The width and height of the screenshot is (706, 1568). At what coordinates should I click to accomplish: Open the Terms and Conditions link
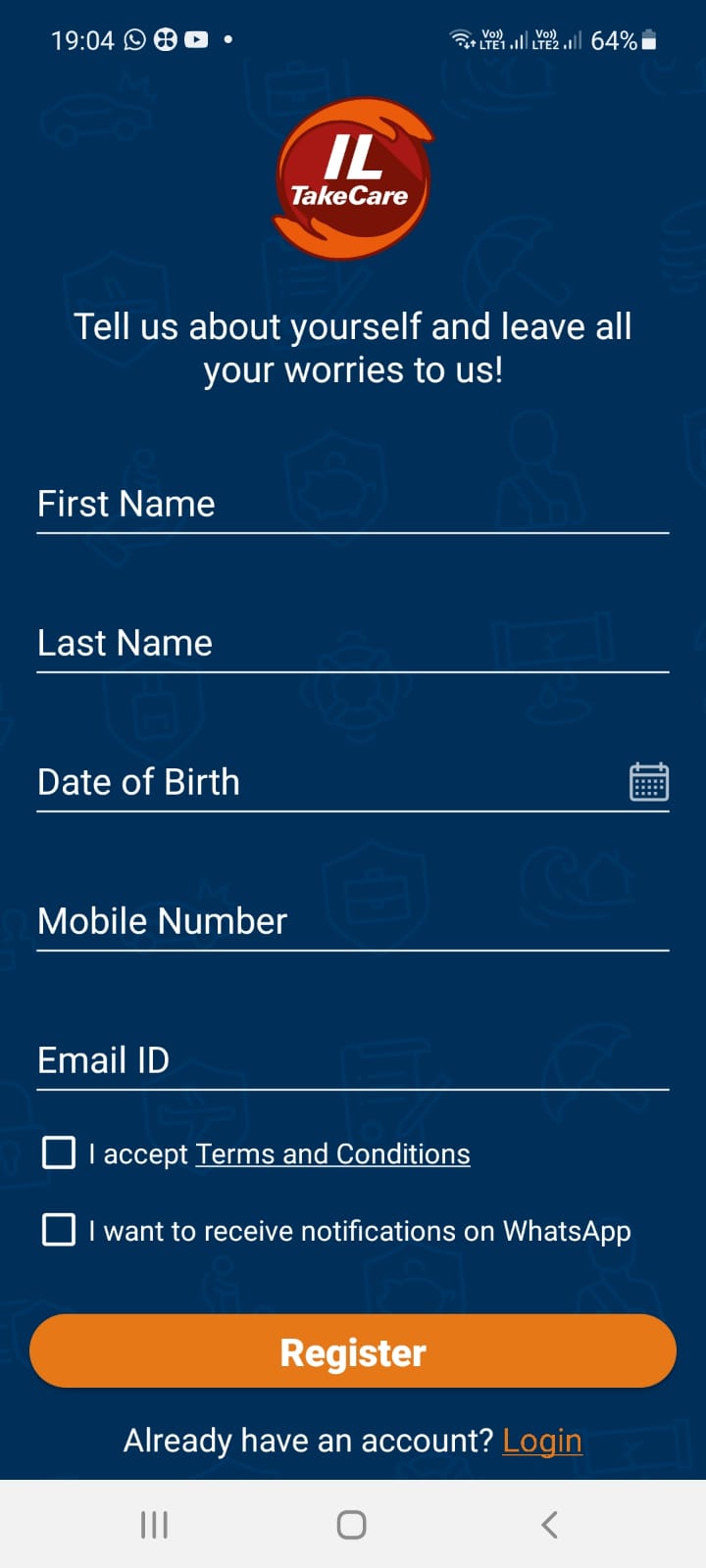pyautogui.click(x=332, y=1154)
